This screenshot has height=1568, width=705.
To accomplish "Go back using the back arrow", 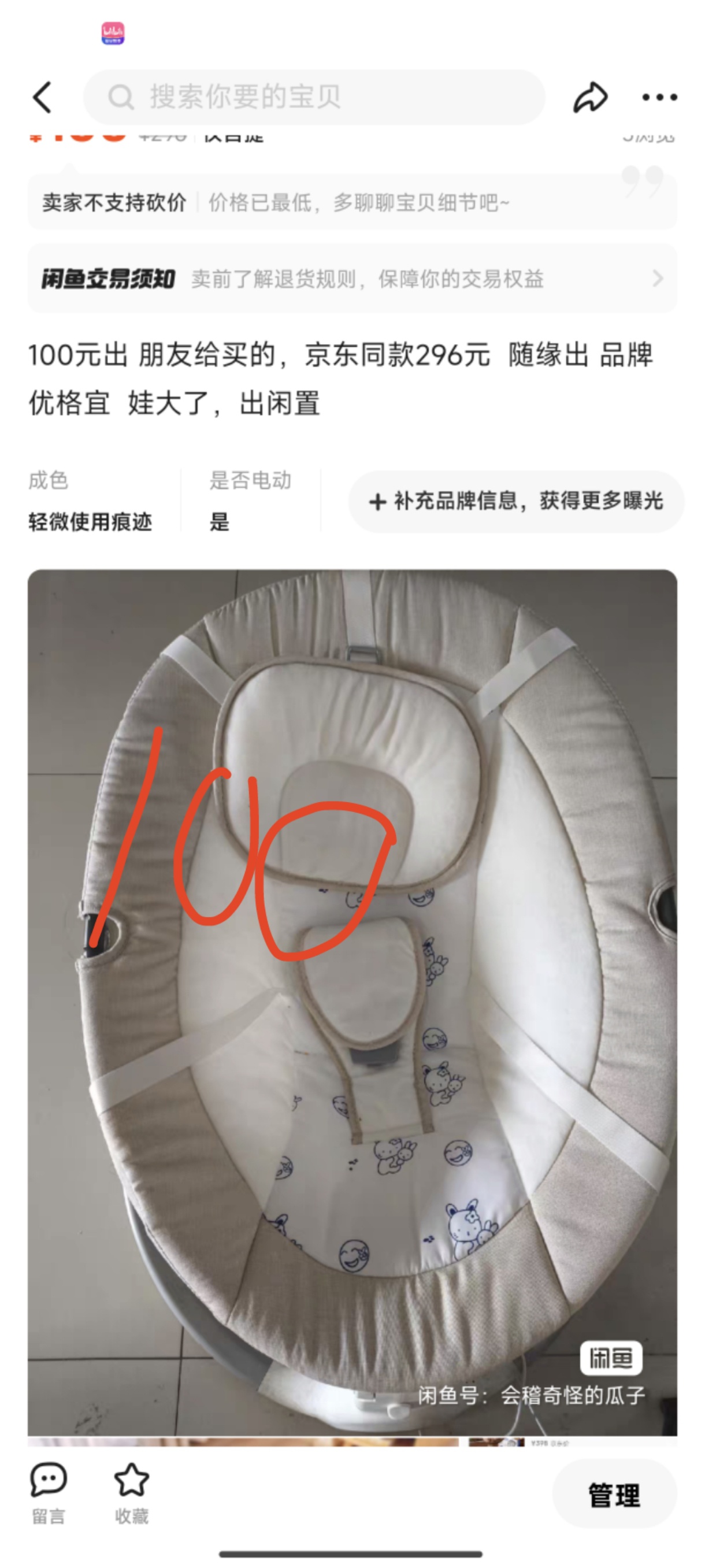I will tap(42, 98).
